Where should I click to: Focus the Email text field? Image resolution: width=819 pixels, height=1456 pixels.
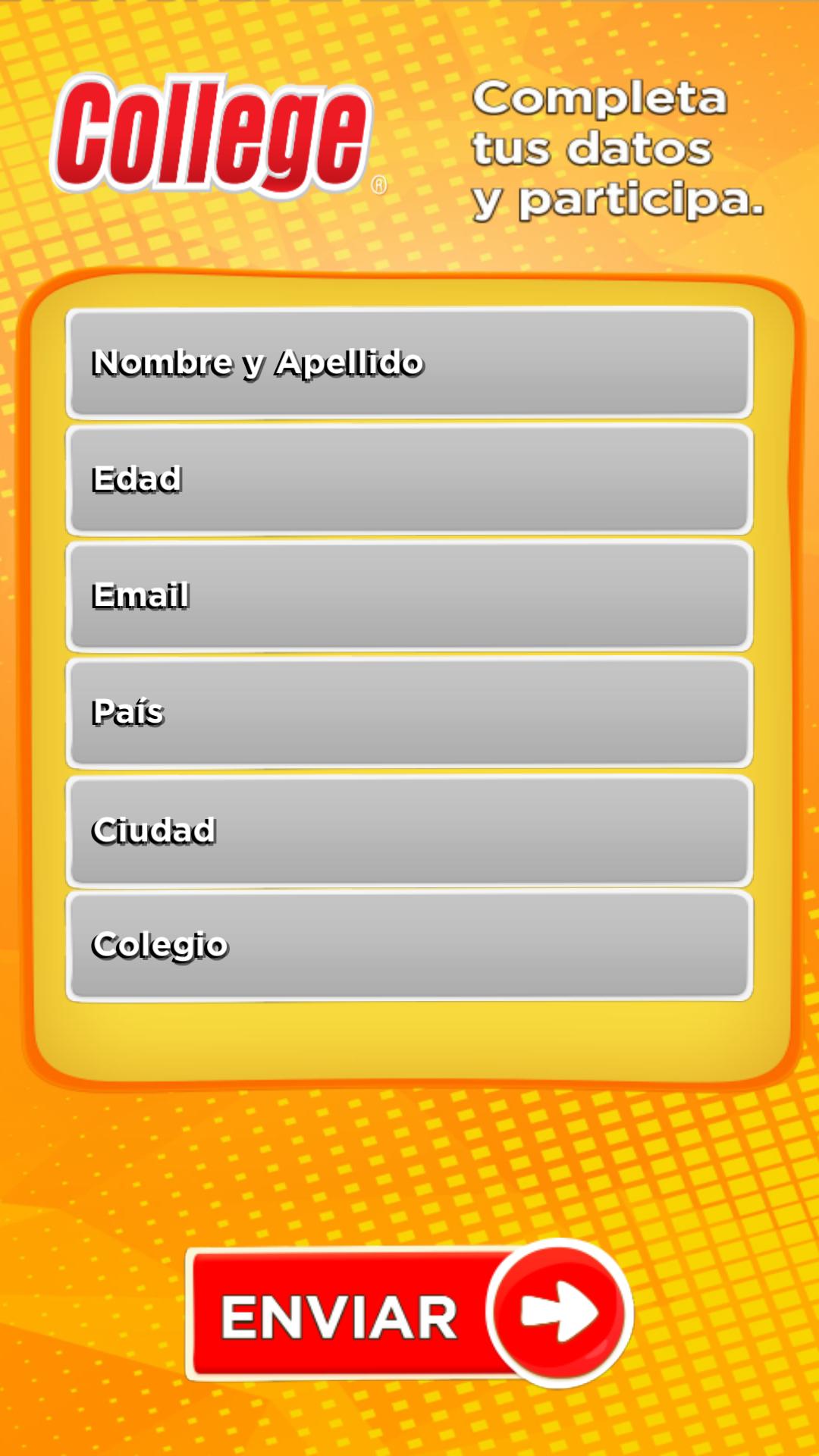click(x=409, y=596)
